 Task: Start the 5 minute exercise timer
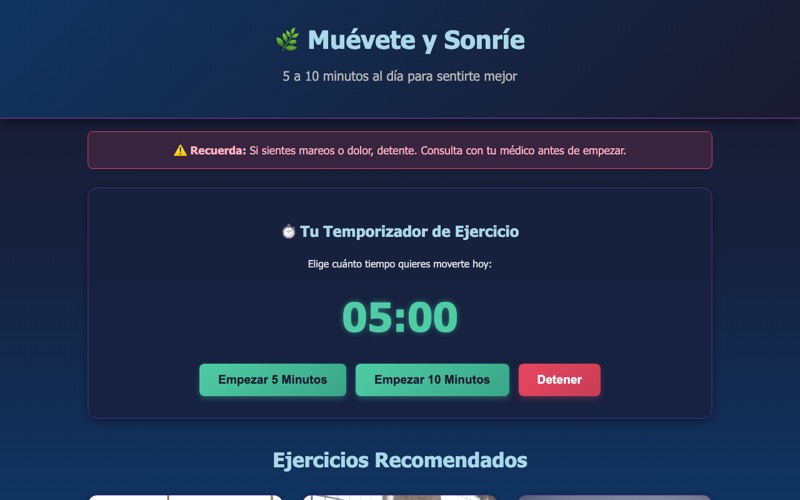pos(272,380)
